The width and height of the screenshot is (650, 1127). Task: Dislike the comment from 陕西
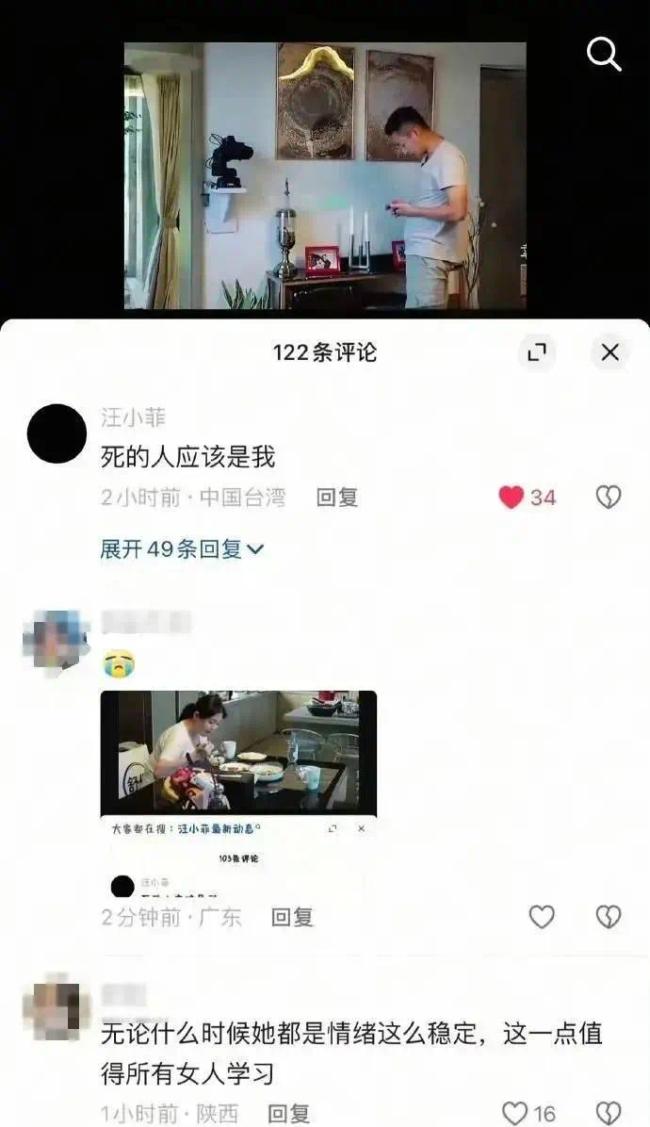[608, 1113]
